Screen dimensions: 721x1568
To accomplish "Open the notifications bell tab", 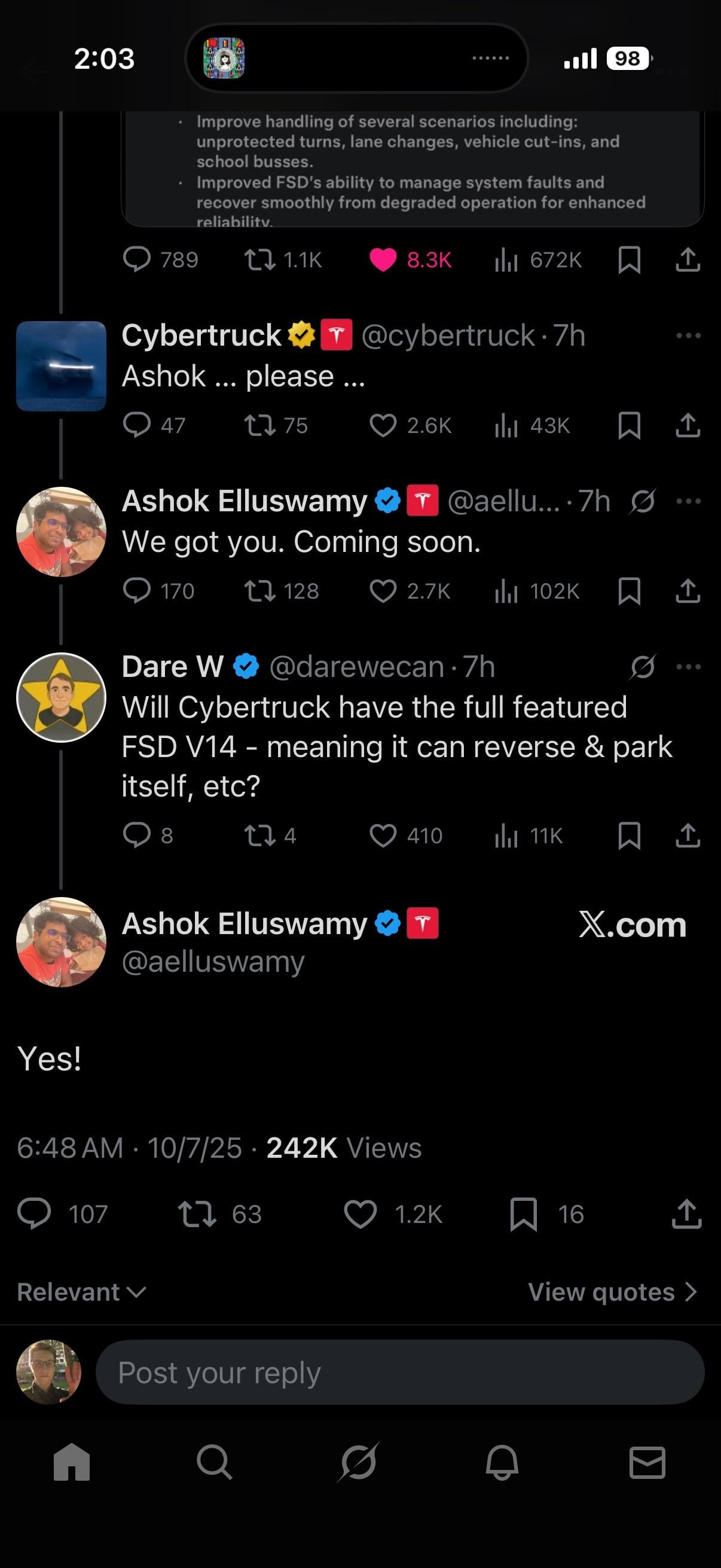I will pos(502,1462).
